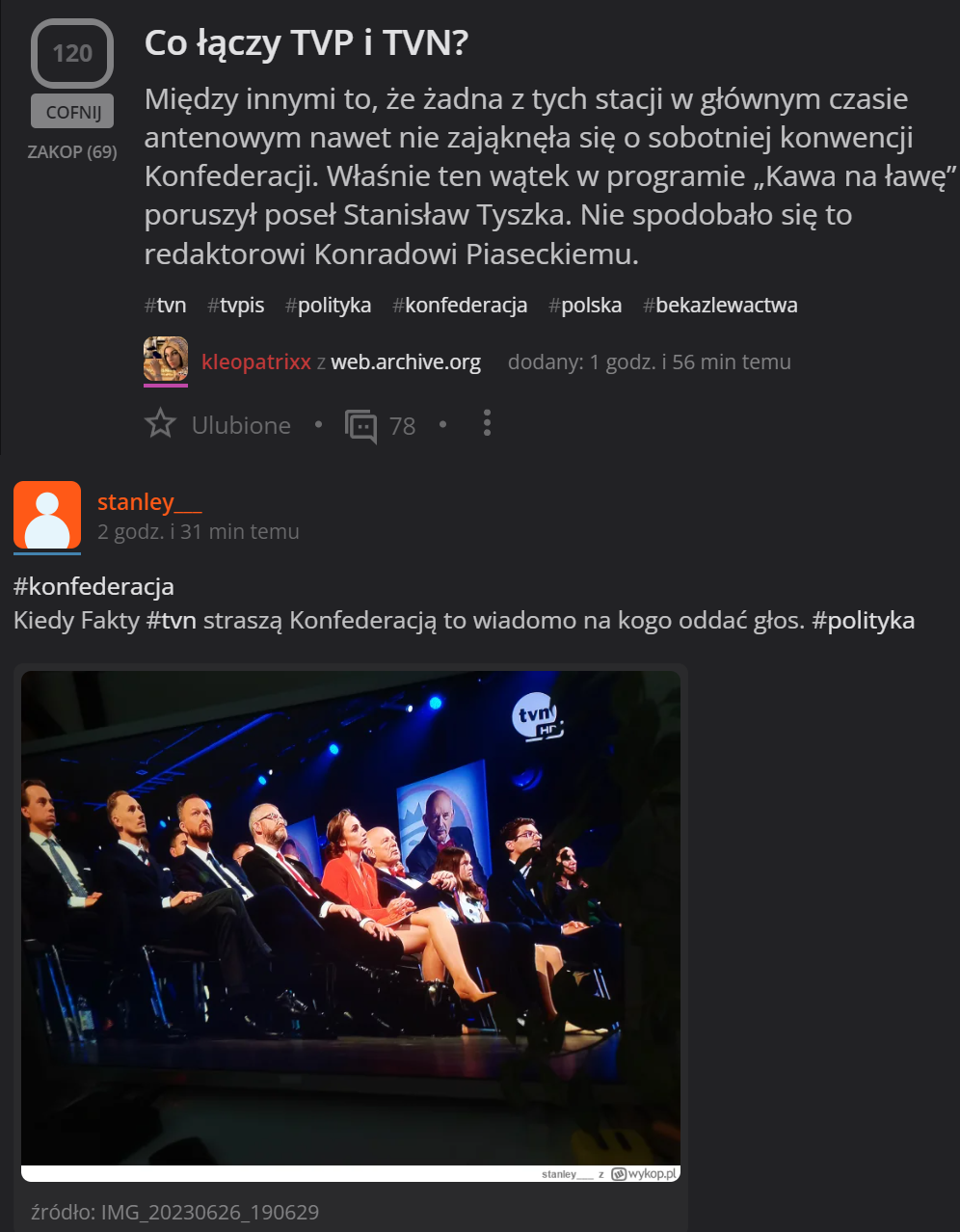
Task: Open the article title Co łączy TVP i TVN?
Action: pos(306,43)
